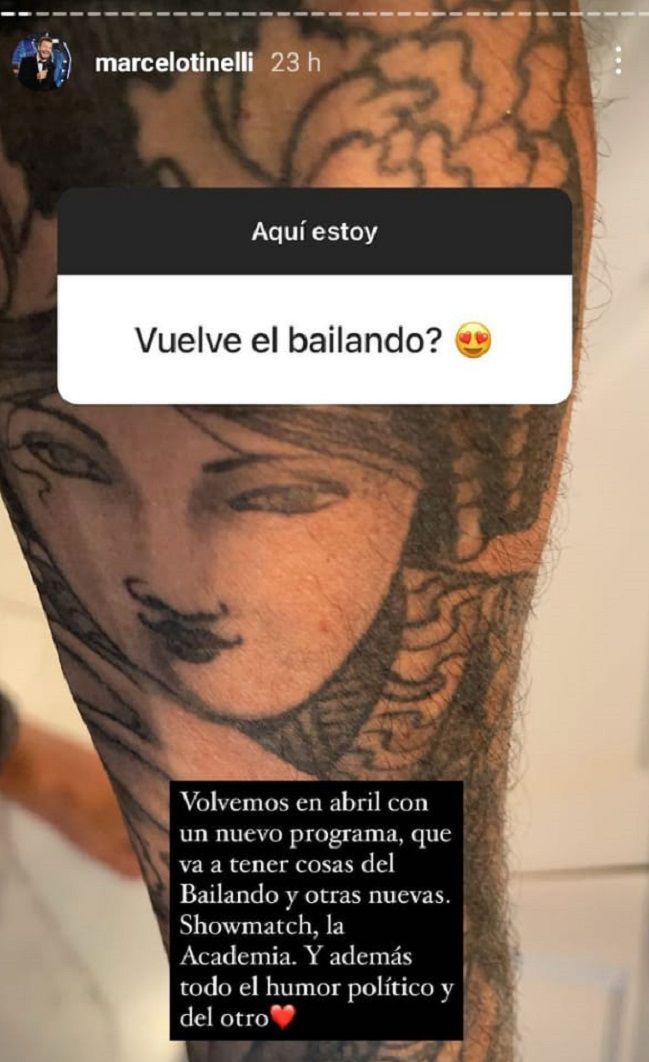Open the story overflow menu
Screen dimensions: 649x1062
coord(619,61)
